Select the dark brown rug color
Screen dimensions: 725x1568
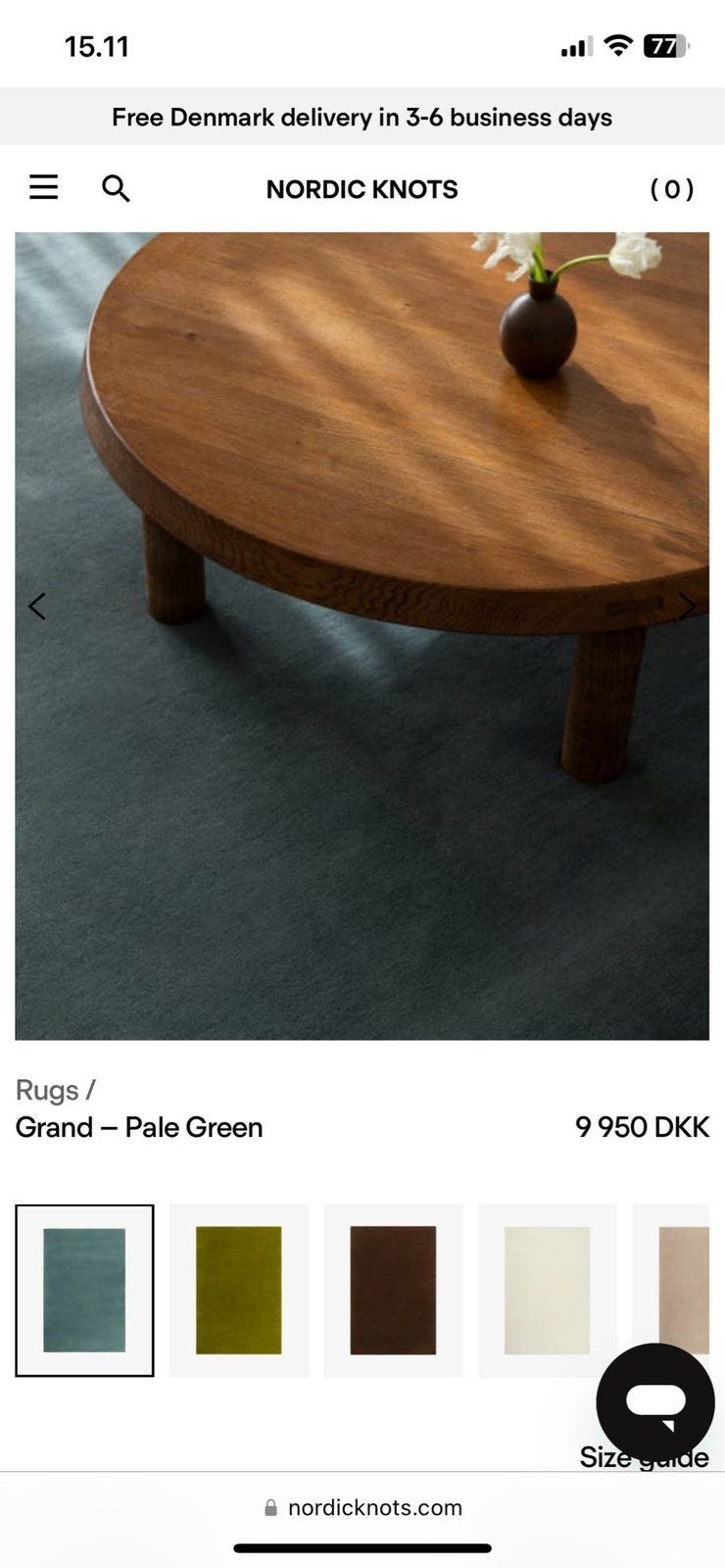[x=393, y=1289]
